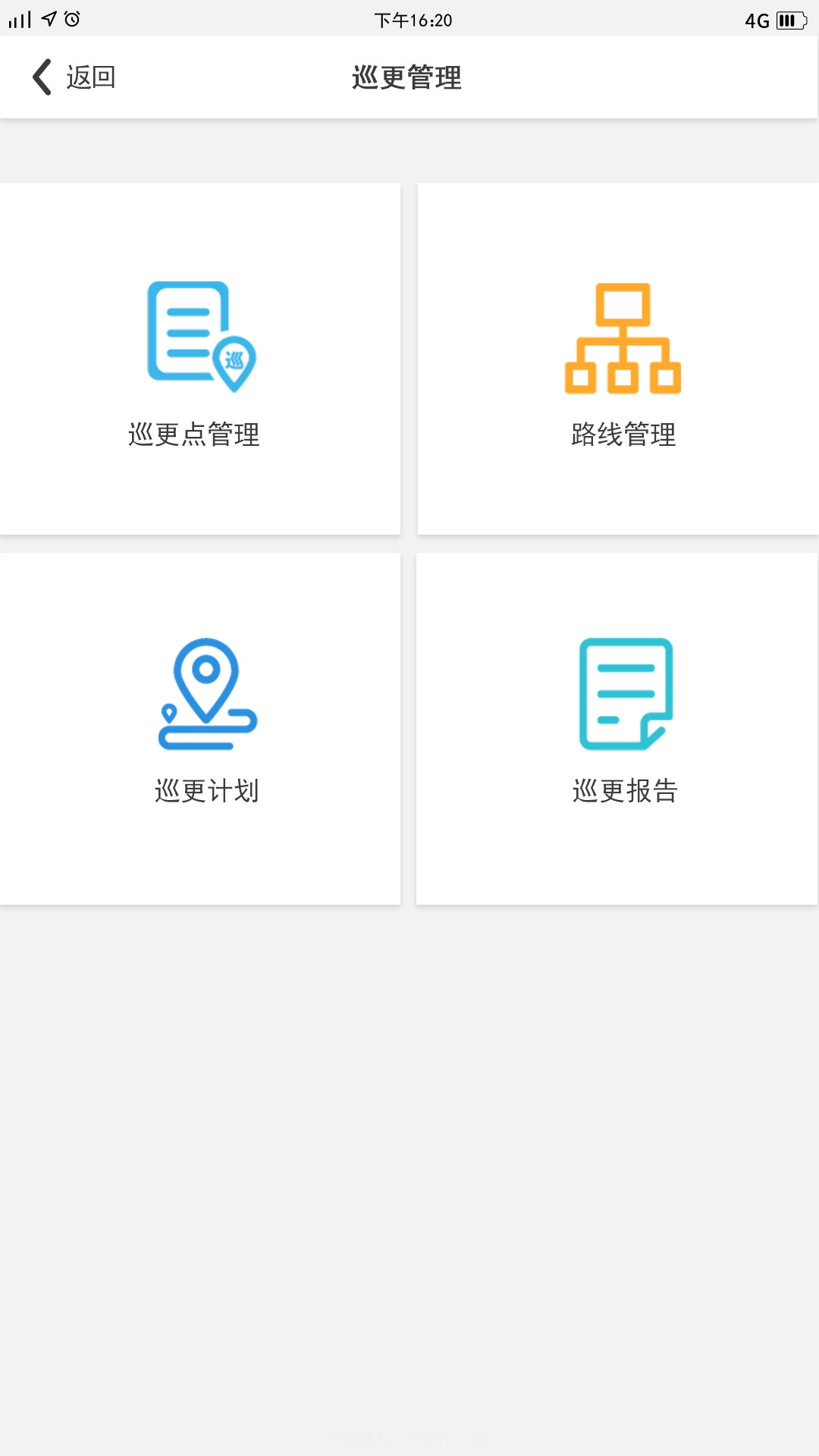Viewport: 819px width, 1456px height.
Task: Tap the 返回 back button
Action: [x=89, y=77]
